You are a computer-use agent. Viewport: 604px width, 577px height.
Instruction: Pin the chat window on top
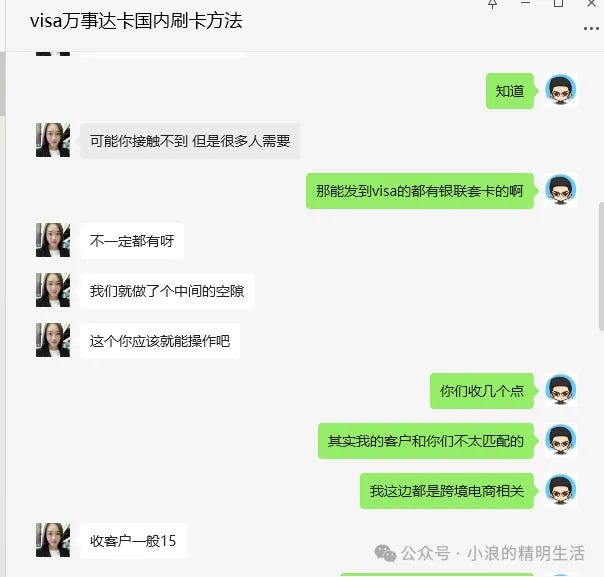coord(492,3)
